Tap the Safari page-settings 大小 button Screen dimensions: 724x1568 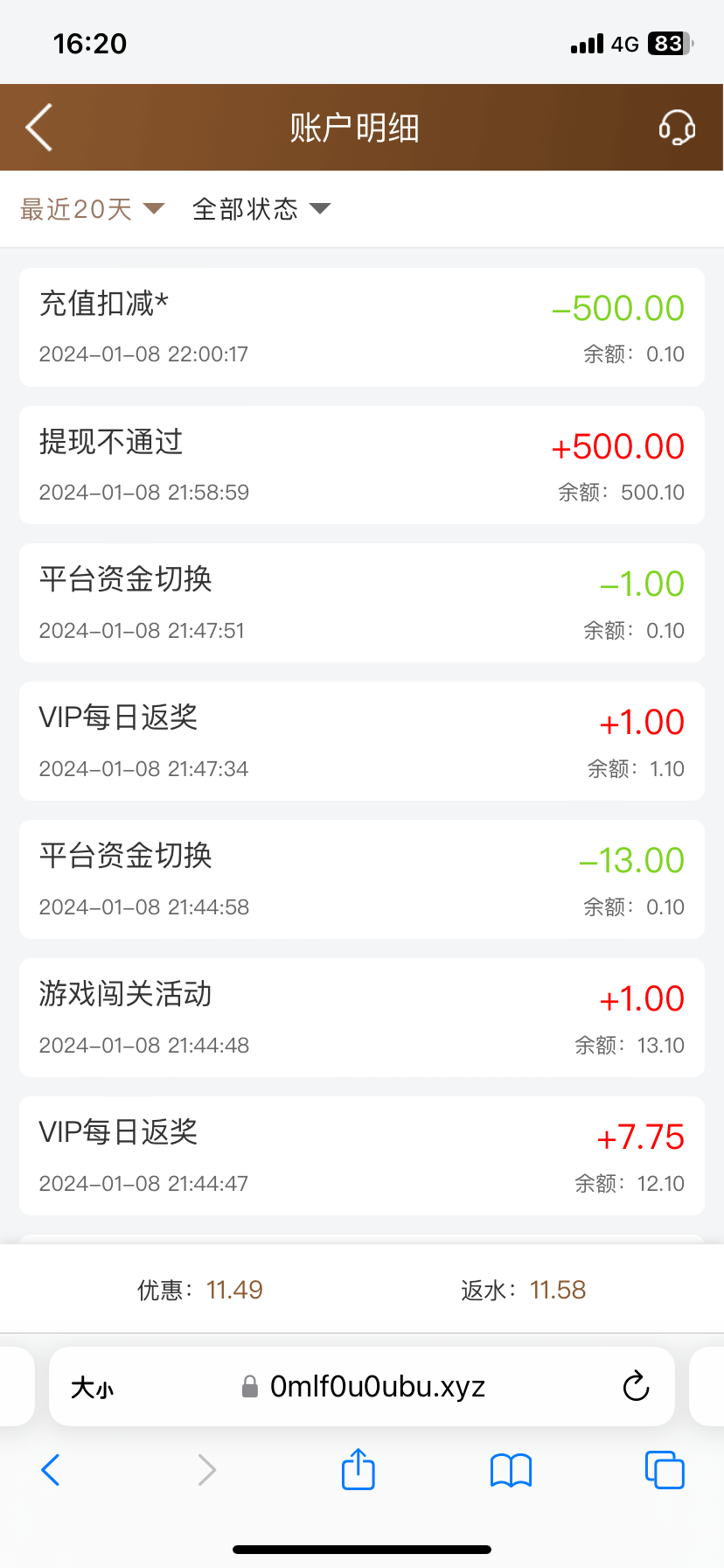[92, 1388]
